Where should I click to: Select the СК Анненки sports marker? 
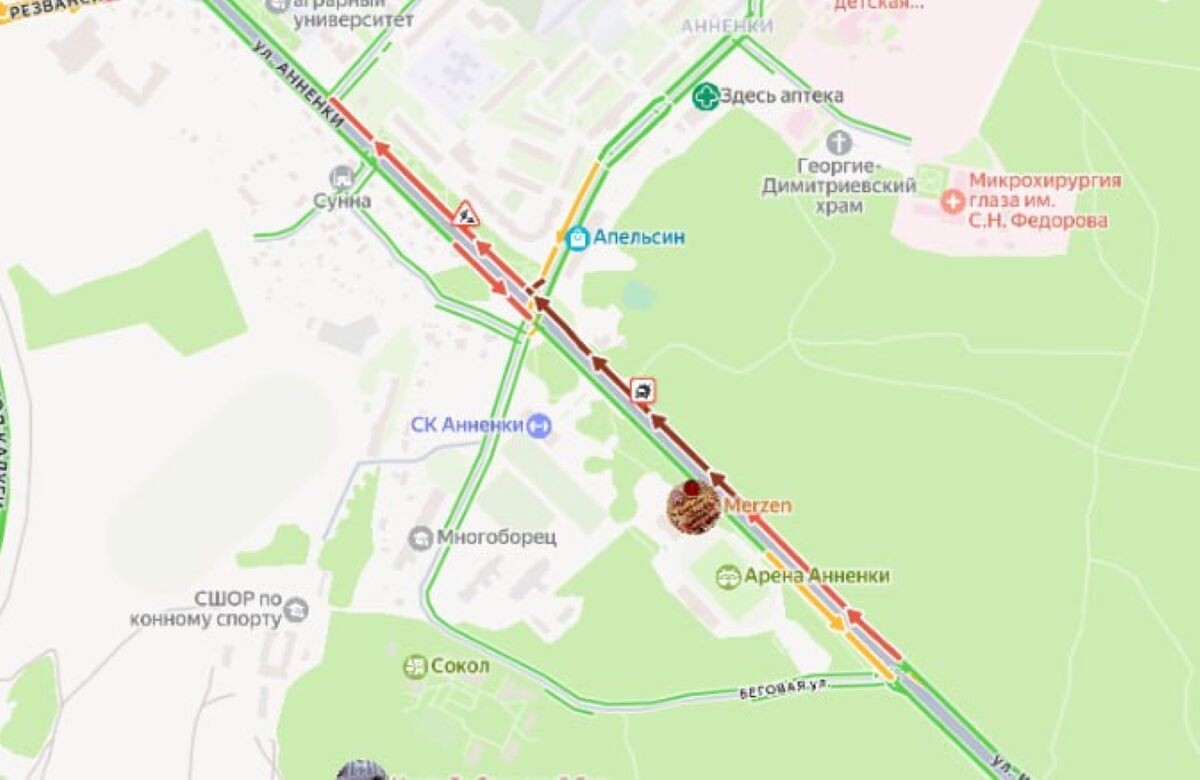click(539, 426)
